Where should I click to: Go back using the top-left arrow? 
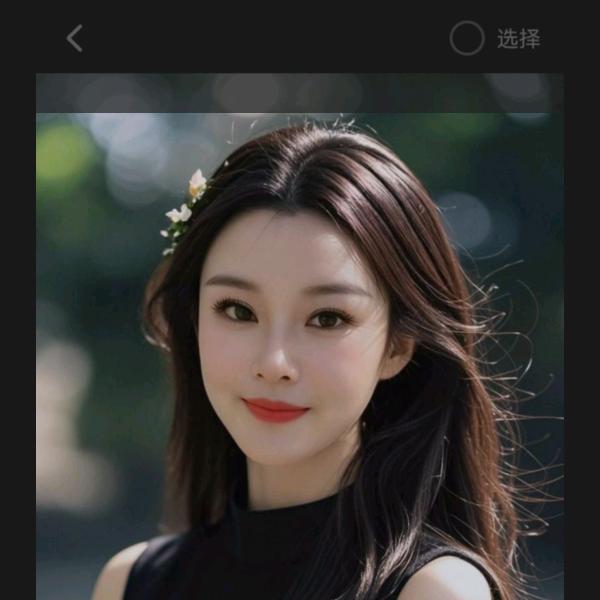[74, 39]
